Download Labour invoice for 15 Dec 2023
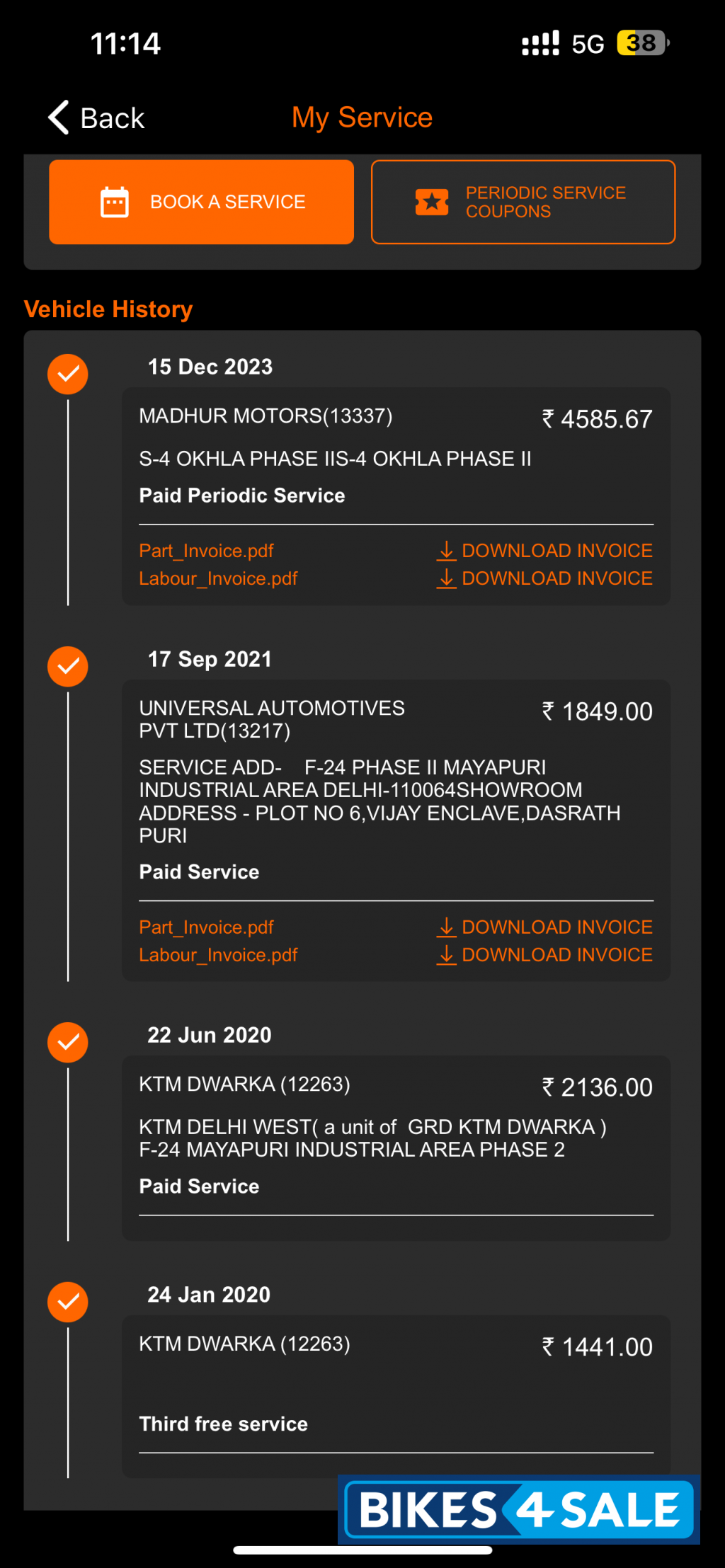This screenshot has width=725, height=1568. coord(544,578)
